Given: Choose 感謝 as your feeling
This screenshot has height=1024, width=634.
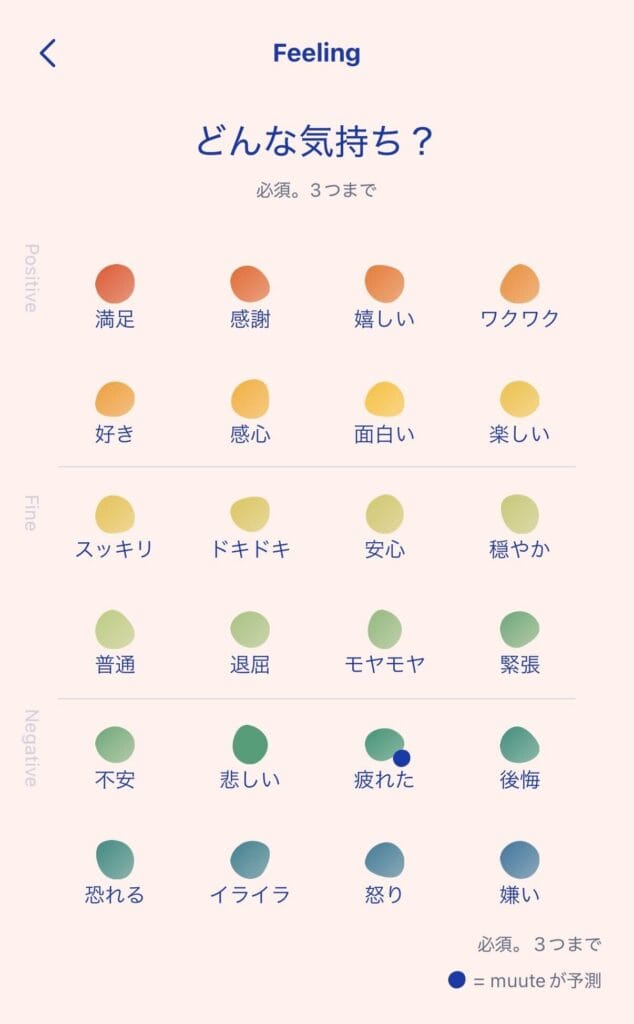Looking at the screenshot, I should coord(250,285).
